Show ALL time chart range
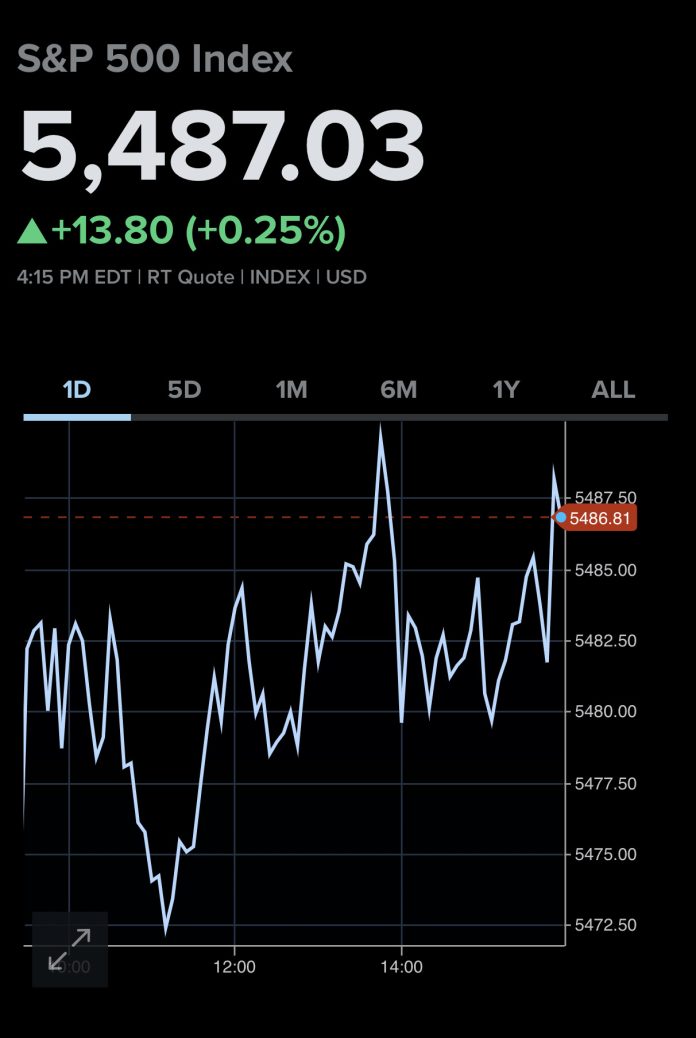This screenshot has width=696, height=1038. point(613,389)
